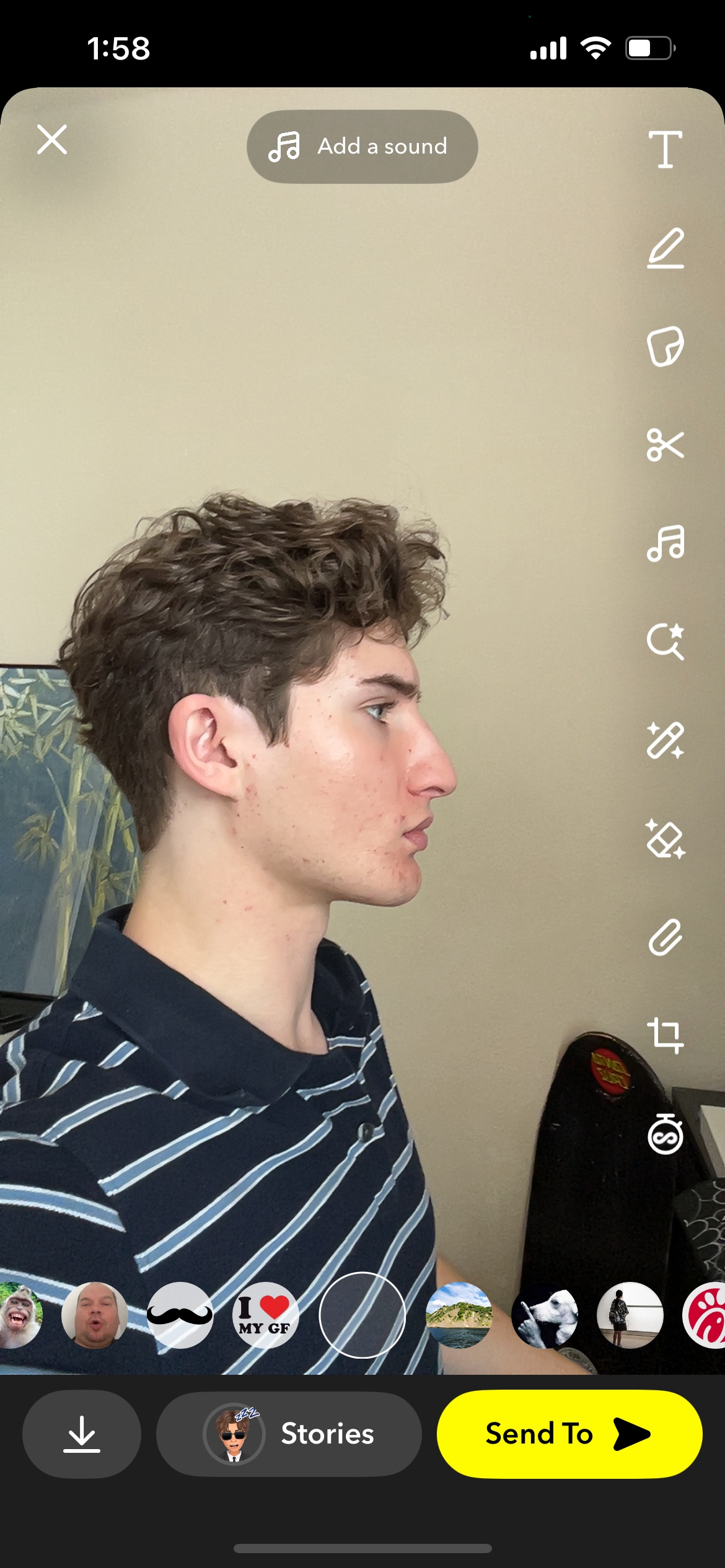Tap the yellow Send To button

click(569, 1434)
